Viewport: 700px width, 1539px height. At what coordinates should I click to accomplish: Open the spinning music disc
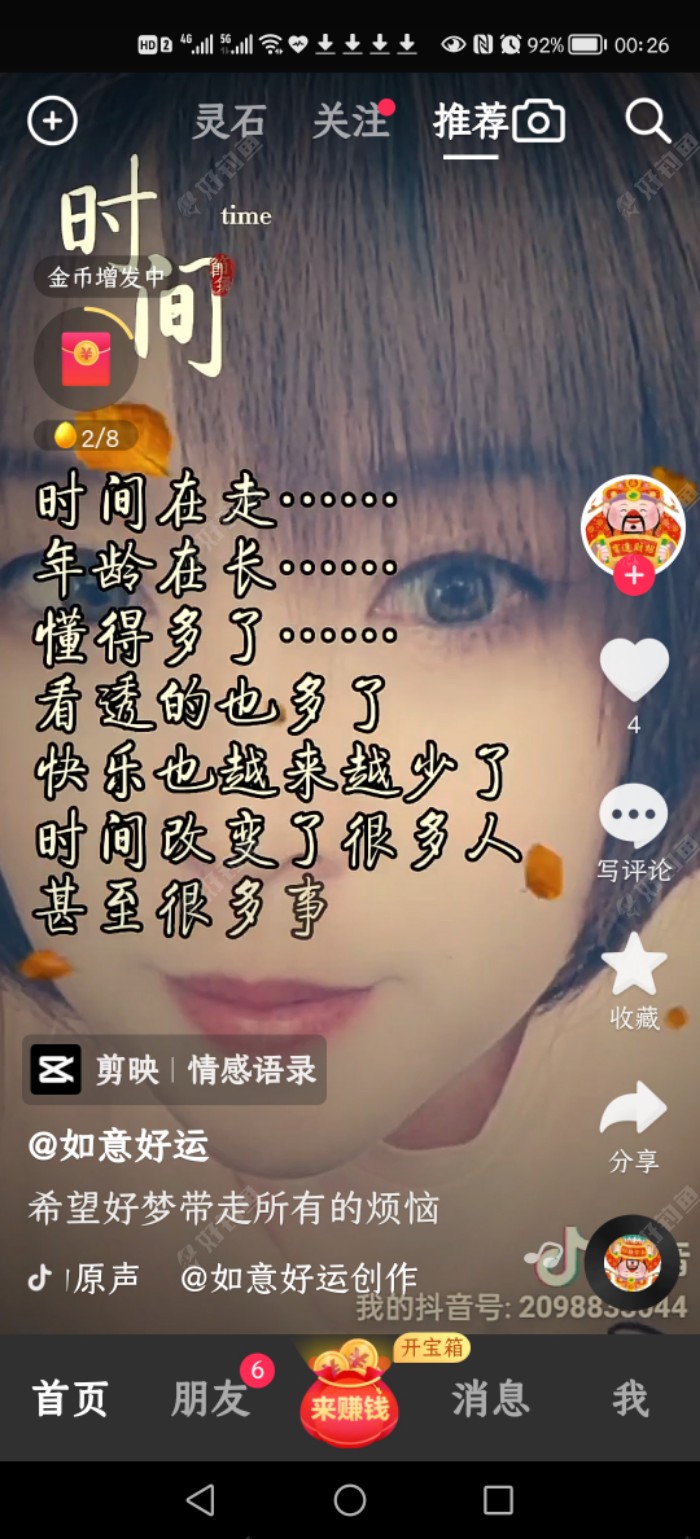point(632,1262)
